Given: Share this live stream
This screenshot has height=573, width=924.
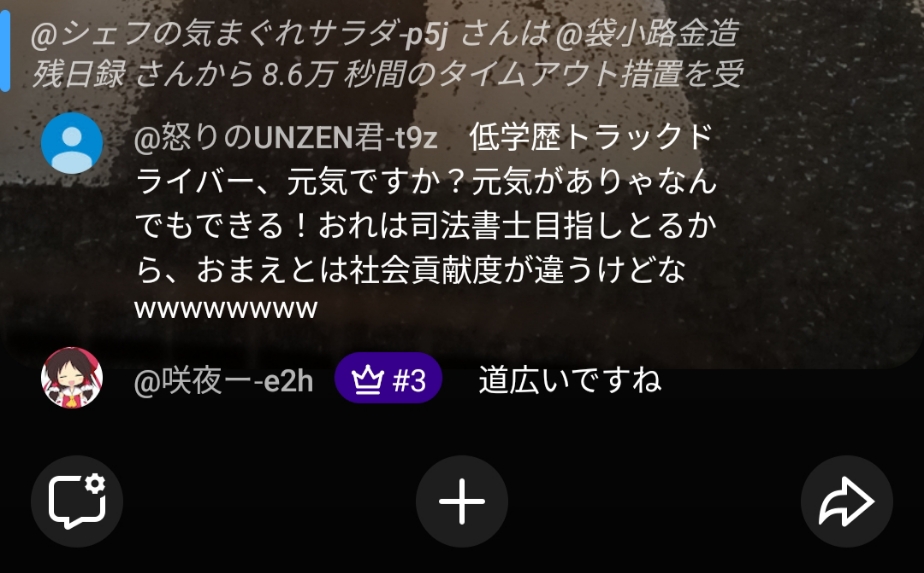Looking at the screenshot, I should tap(846, 501).
